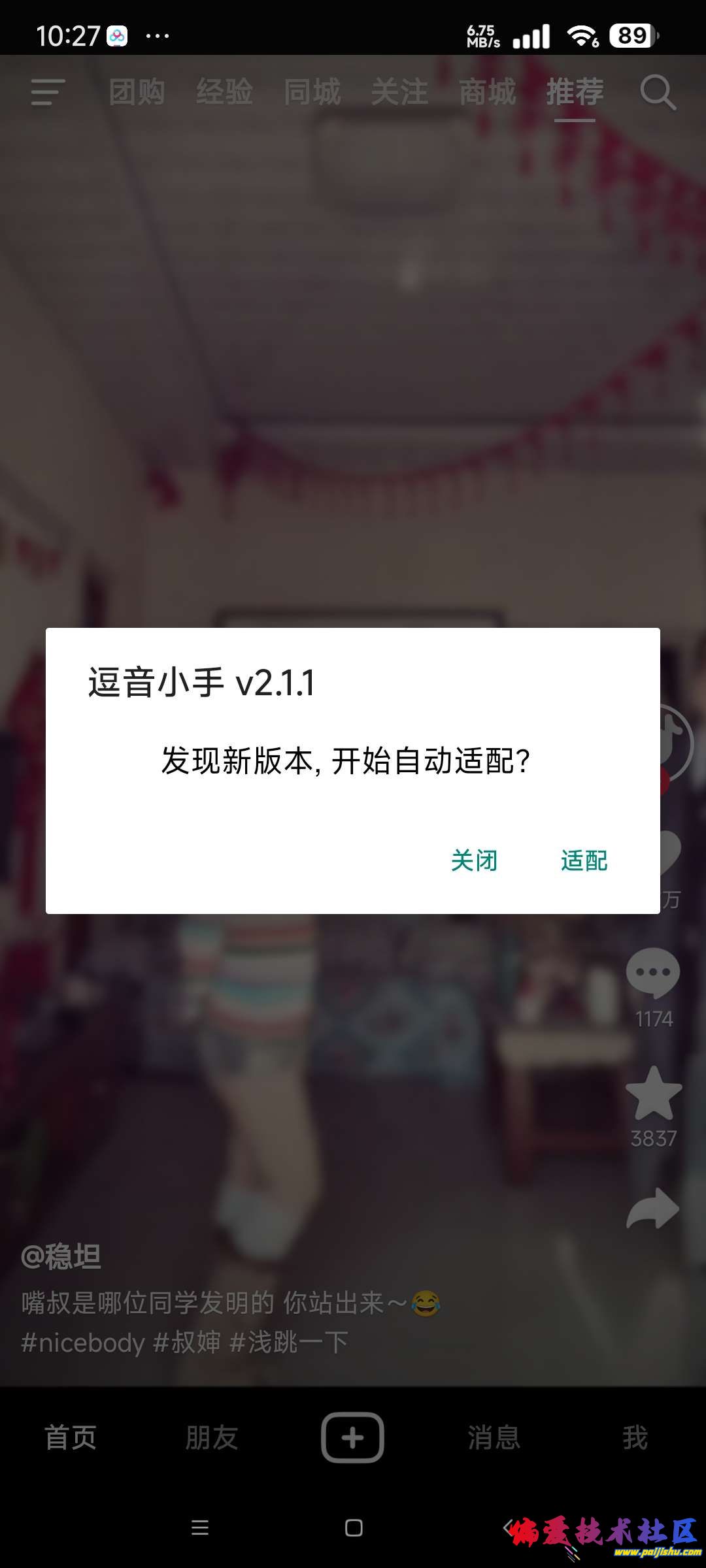Viewport: 706px width, 1568px height.
Task: Open the side menu button
Action: (x=48, y=92)
